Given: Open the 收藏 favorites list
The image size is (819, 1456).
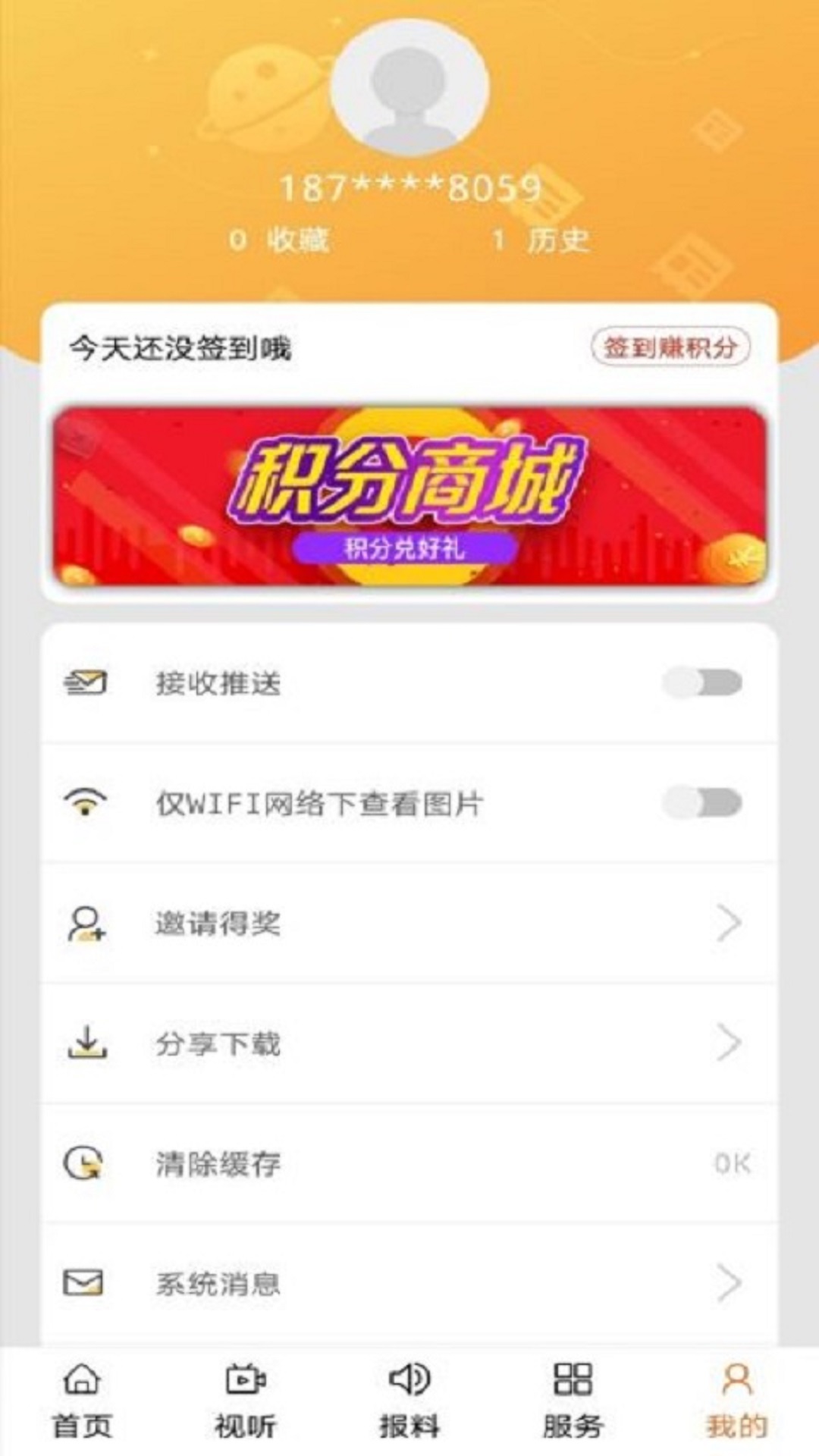Looking at the screenshot, I should pyautogui.click(x=281, y=240).
